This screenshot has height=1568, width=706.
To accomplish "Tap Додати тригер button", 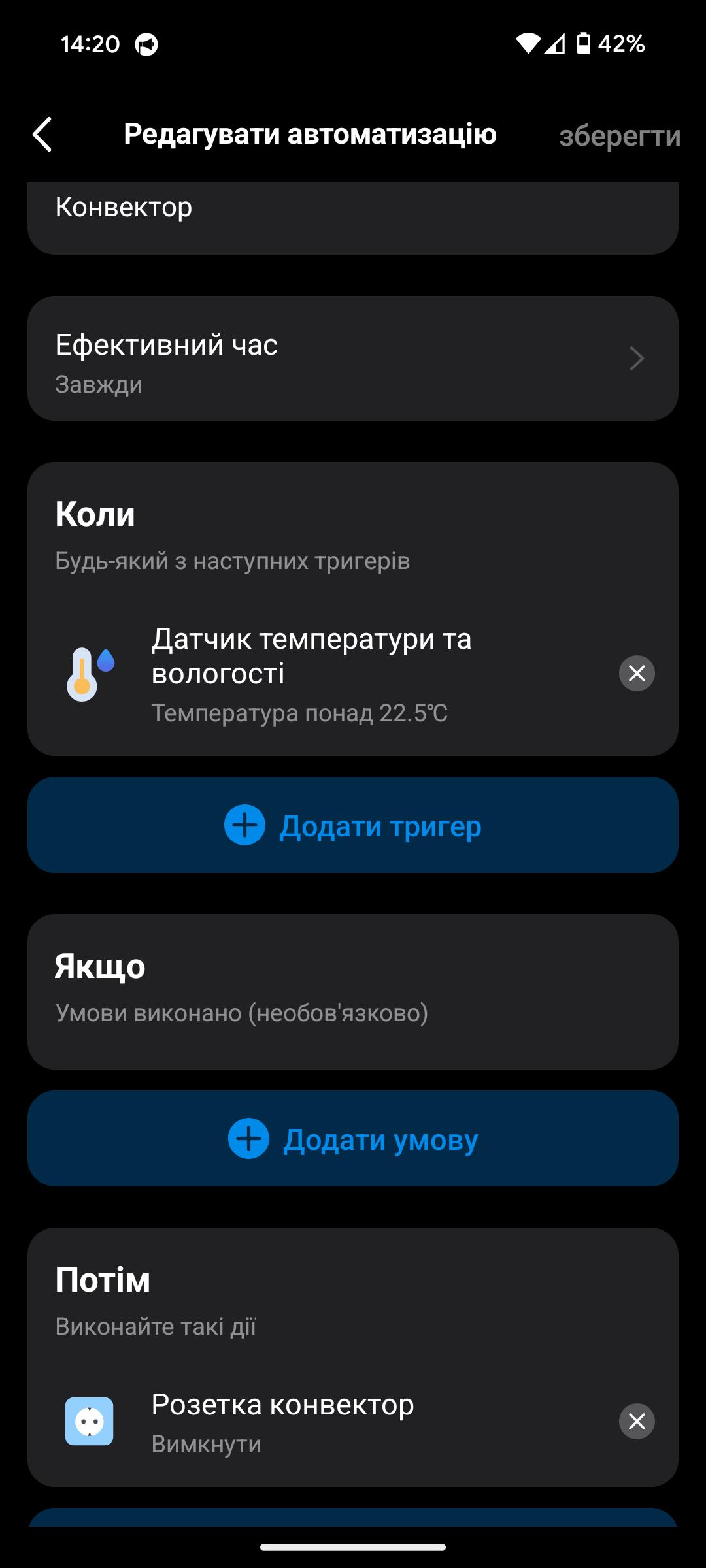I will pyautogui.click(x=352, y=825).
